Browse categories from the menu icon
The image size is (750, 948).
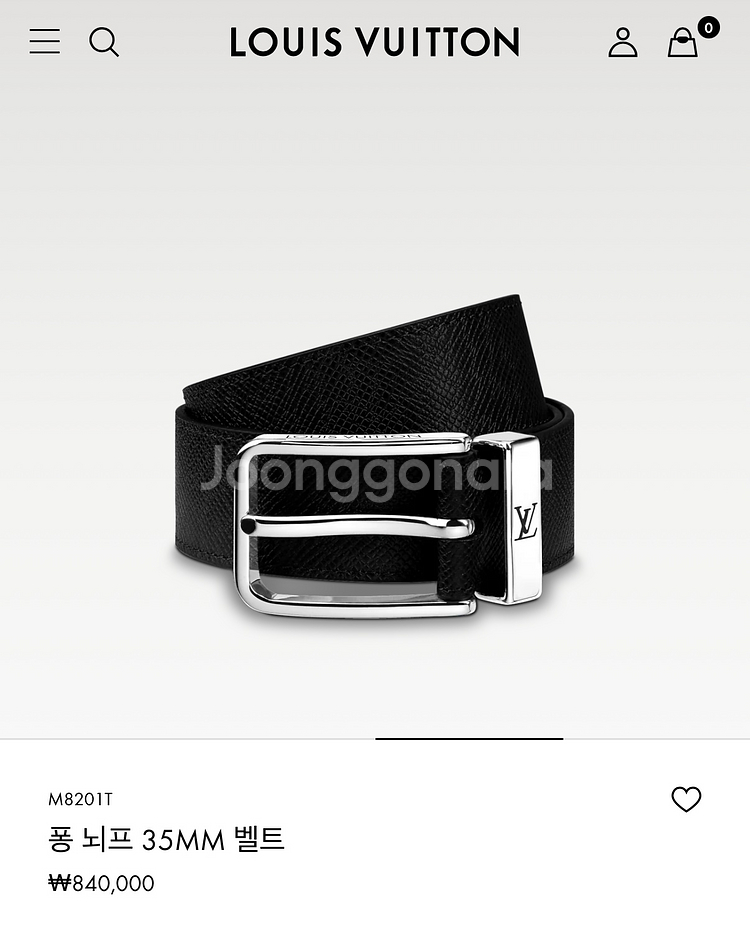(x=43, y=43)
